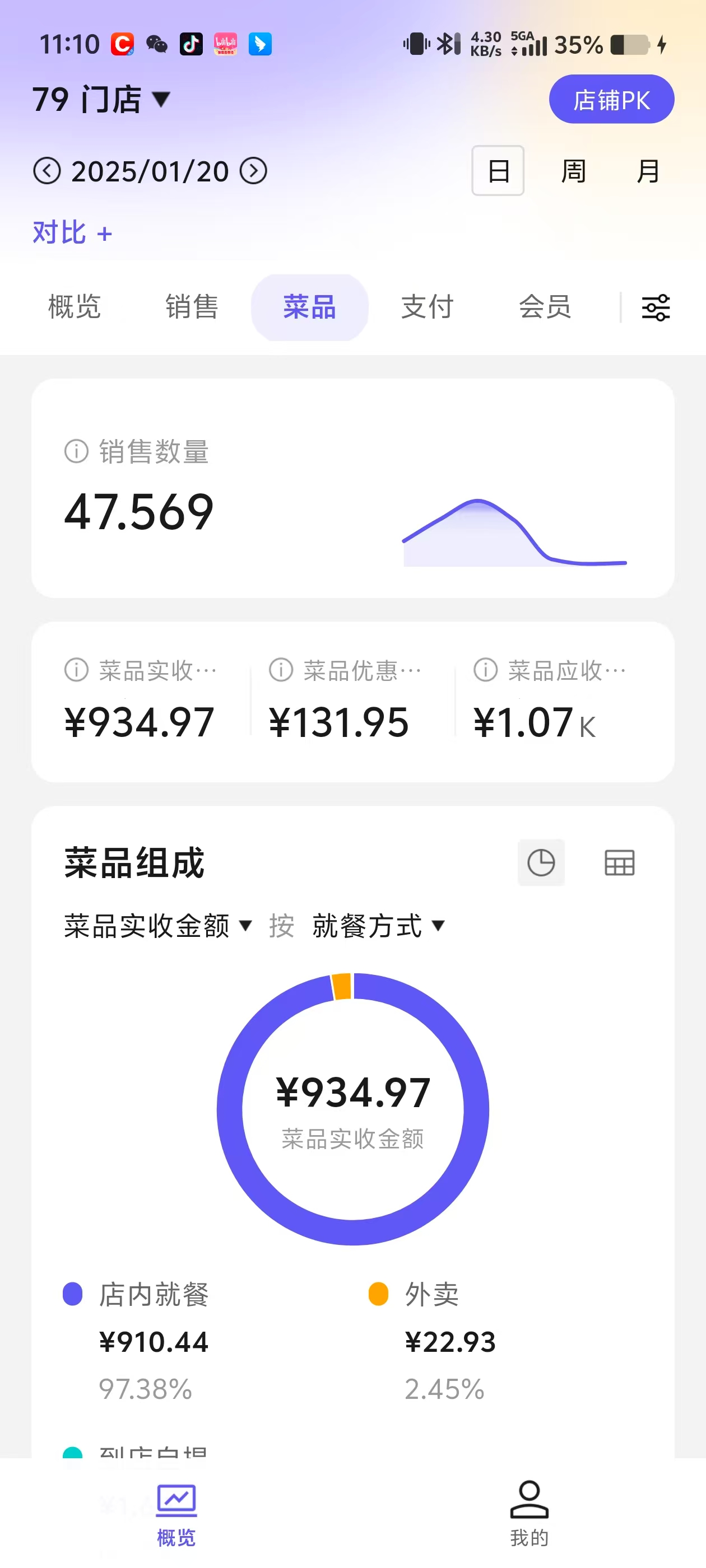
Task: Open the 79 门店 store selector dropdown
Action: (101, 99)
